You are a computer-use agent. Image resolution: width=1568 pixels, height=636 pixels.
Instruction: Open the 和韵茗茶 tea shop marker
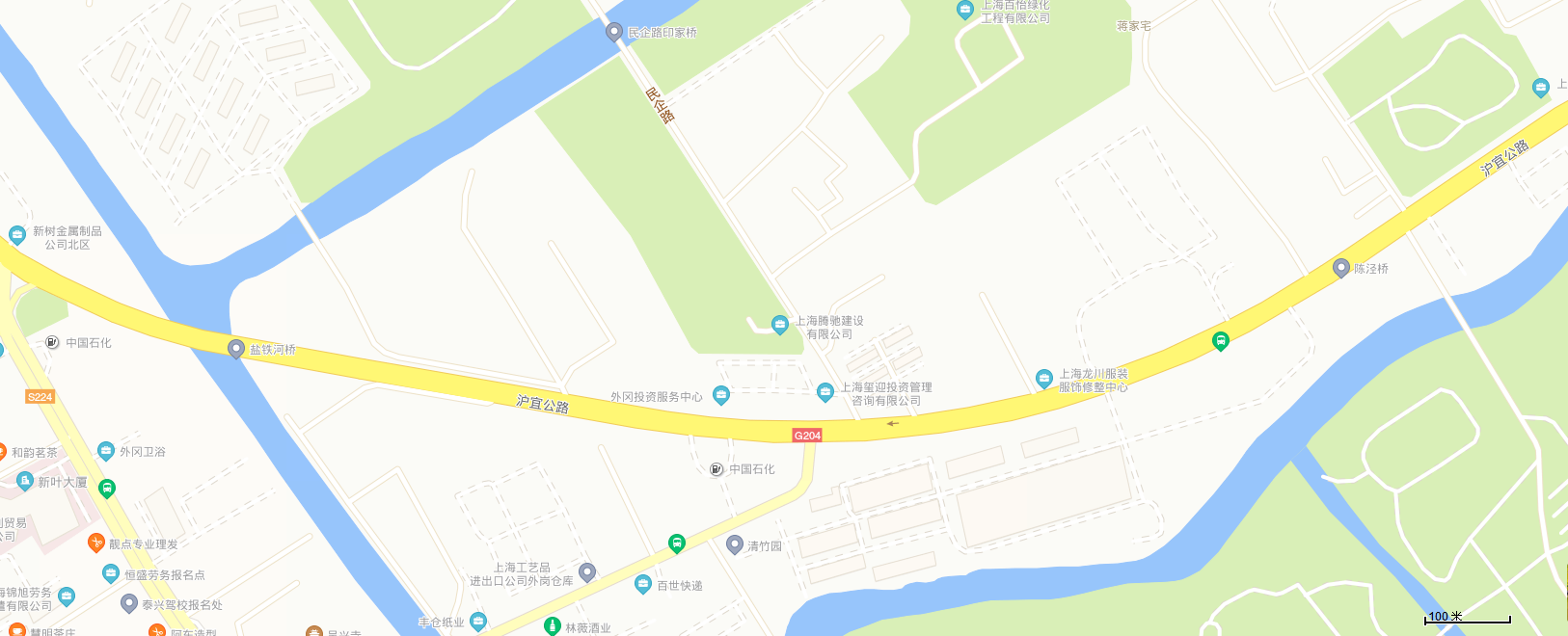2,451
